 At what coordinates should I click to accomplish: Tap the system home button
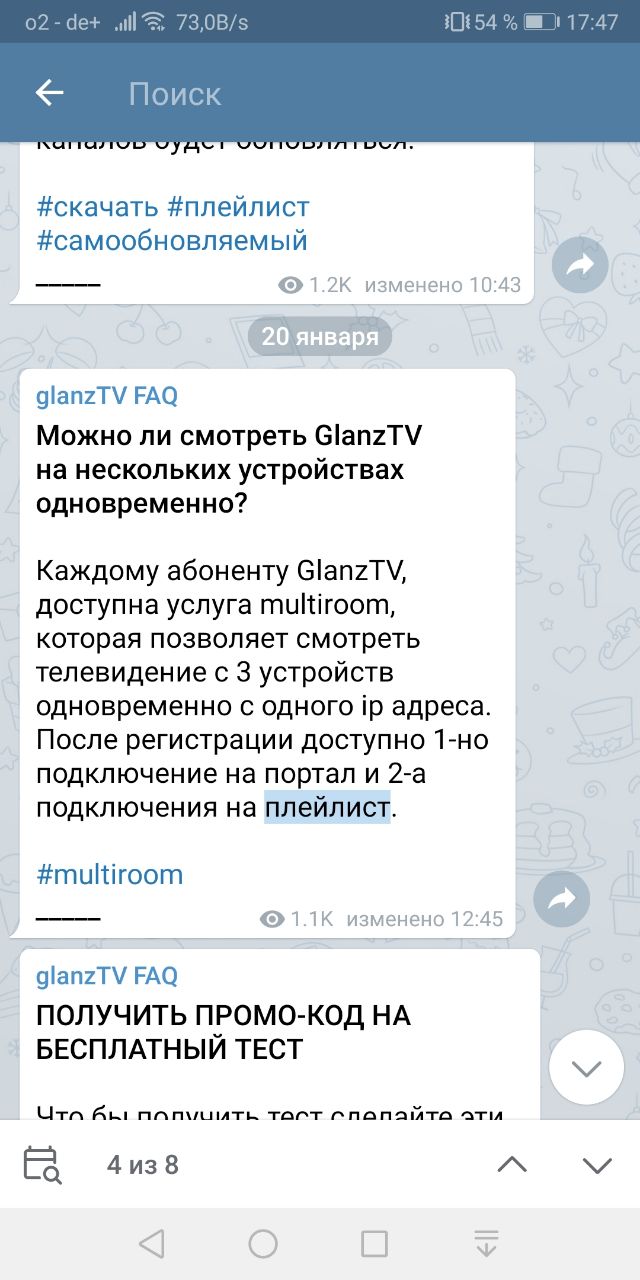[x=263, y=1244]
